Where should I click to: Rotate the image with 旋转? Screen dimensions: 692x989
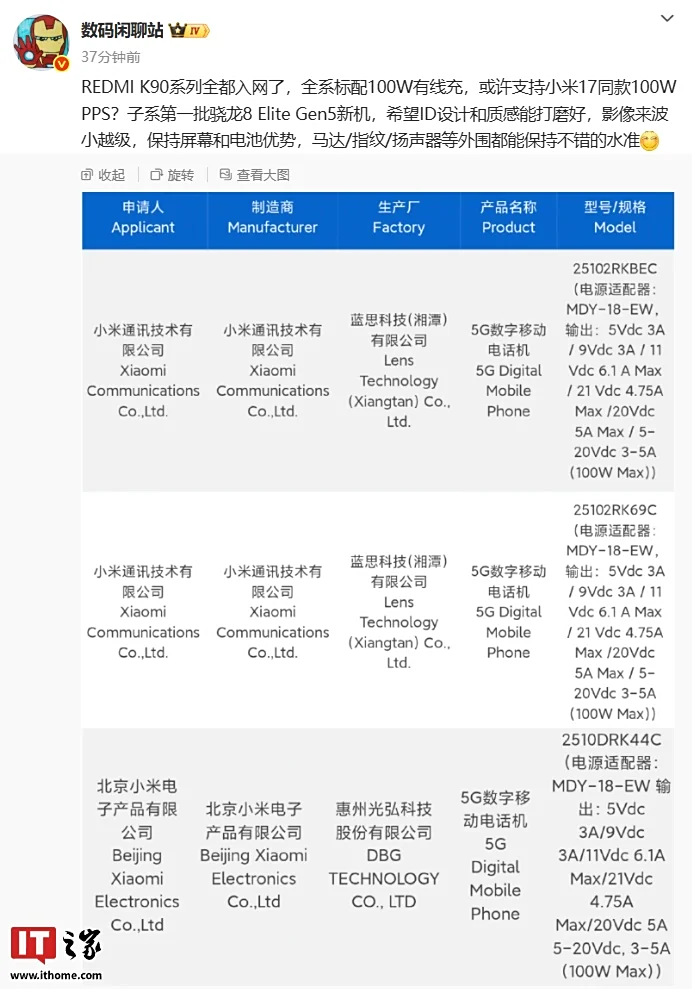(x=172, y=175)
